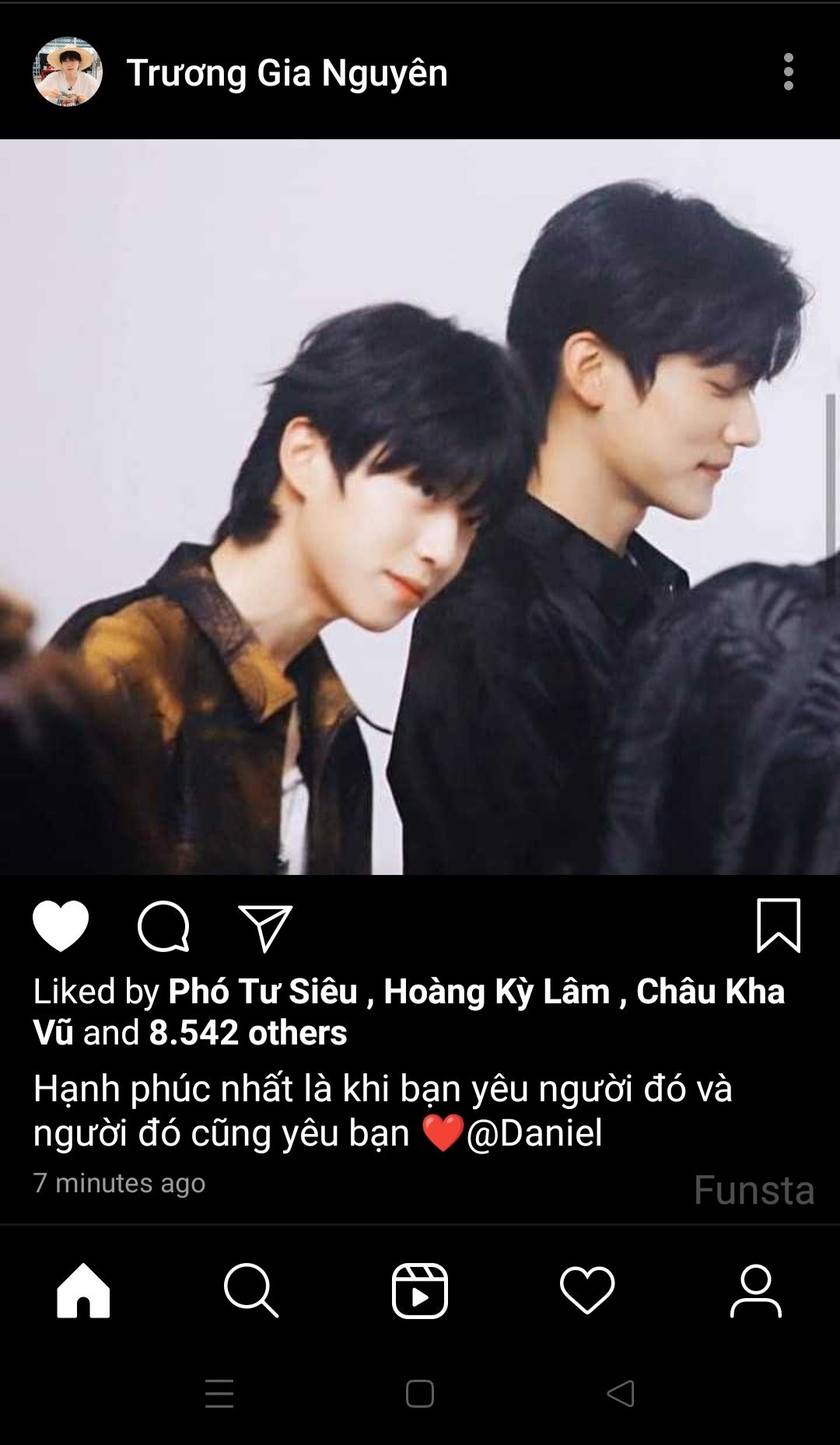This screenshot has height=1445, width=840.
Task: Open Trương Gia Nguyên's profile picture
Action: click(x=68, y=72)
